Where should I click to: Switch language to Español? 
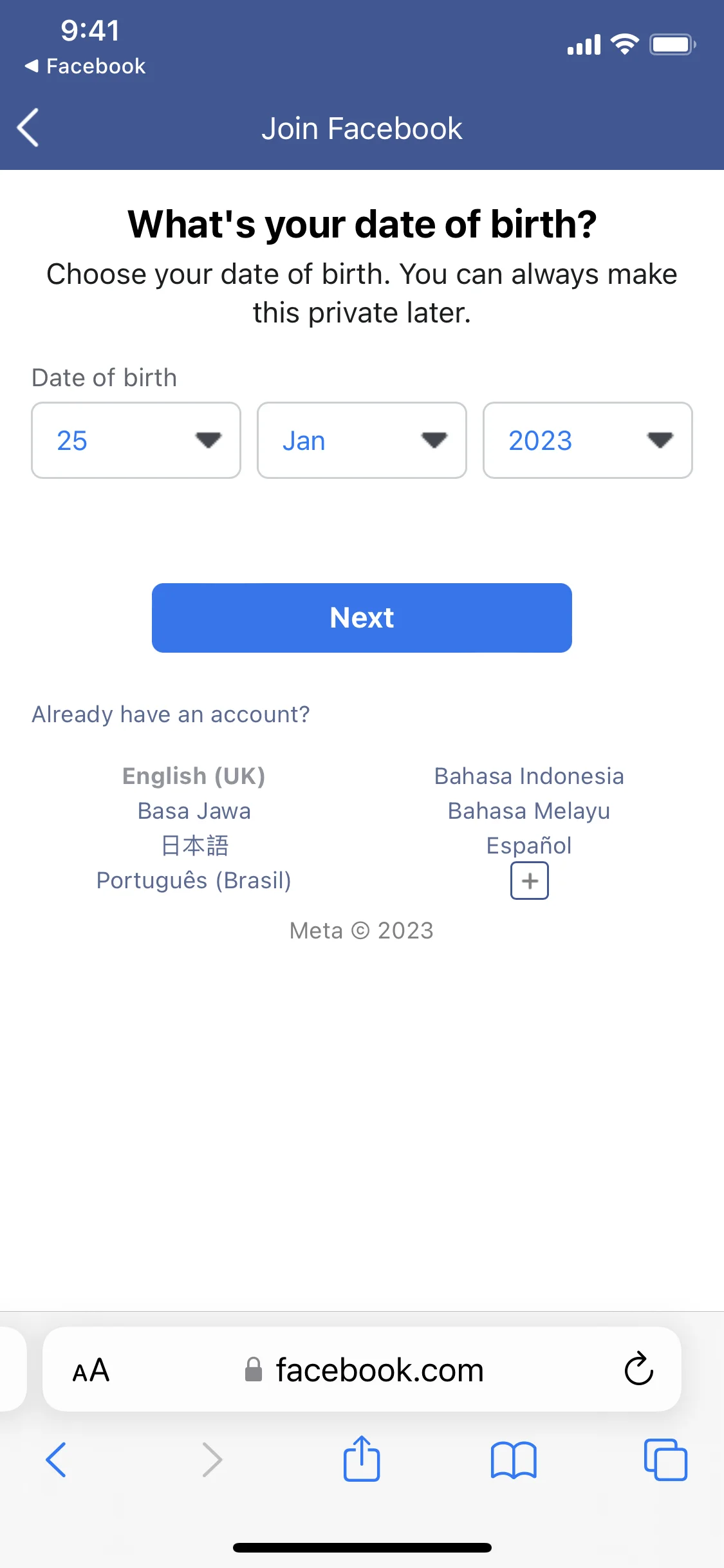click(x=529, y=845)
